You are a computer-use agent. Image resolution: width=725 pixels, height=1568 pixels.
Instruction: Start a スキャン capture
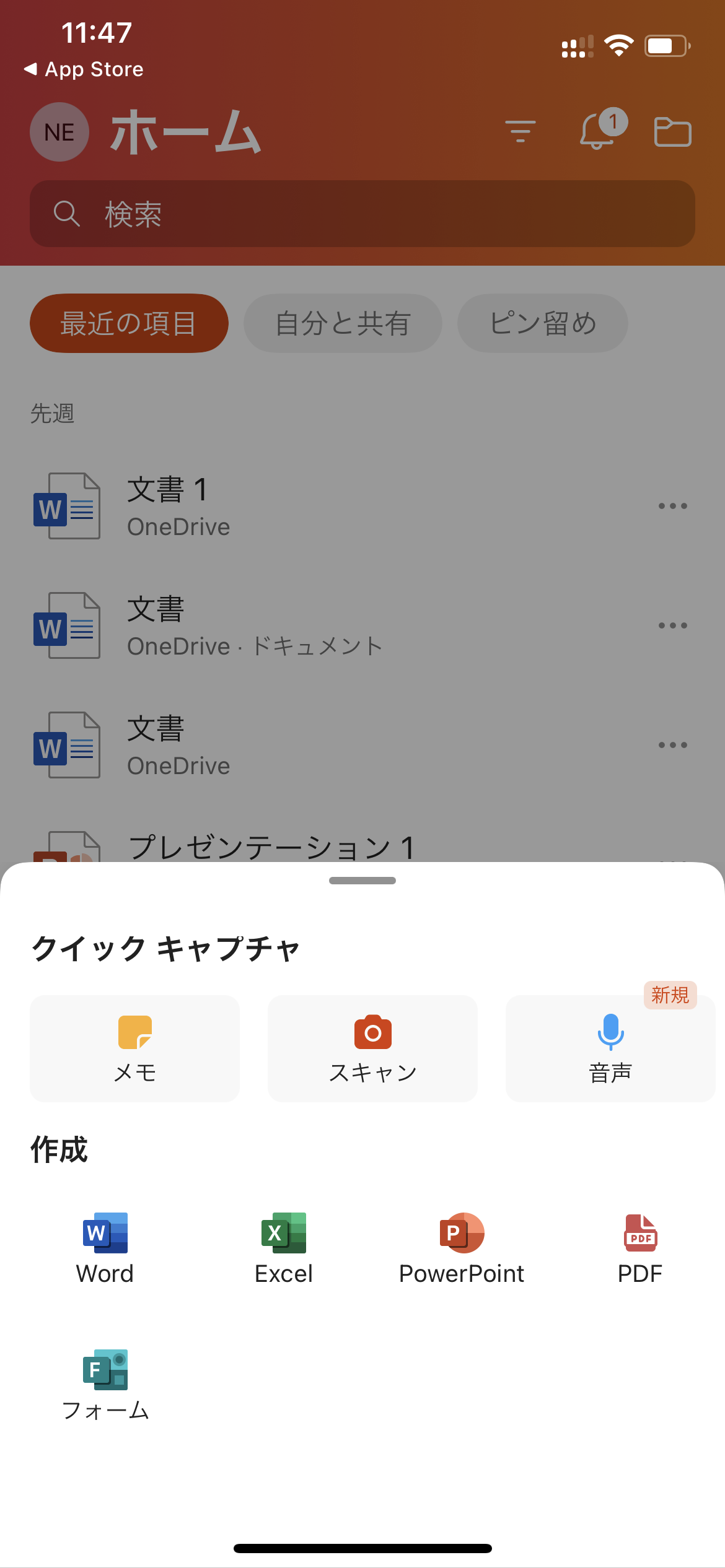[372, 1048]
